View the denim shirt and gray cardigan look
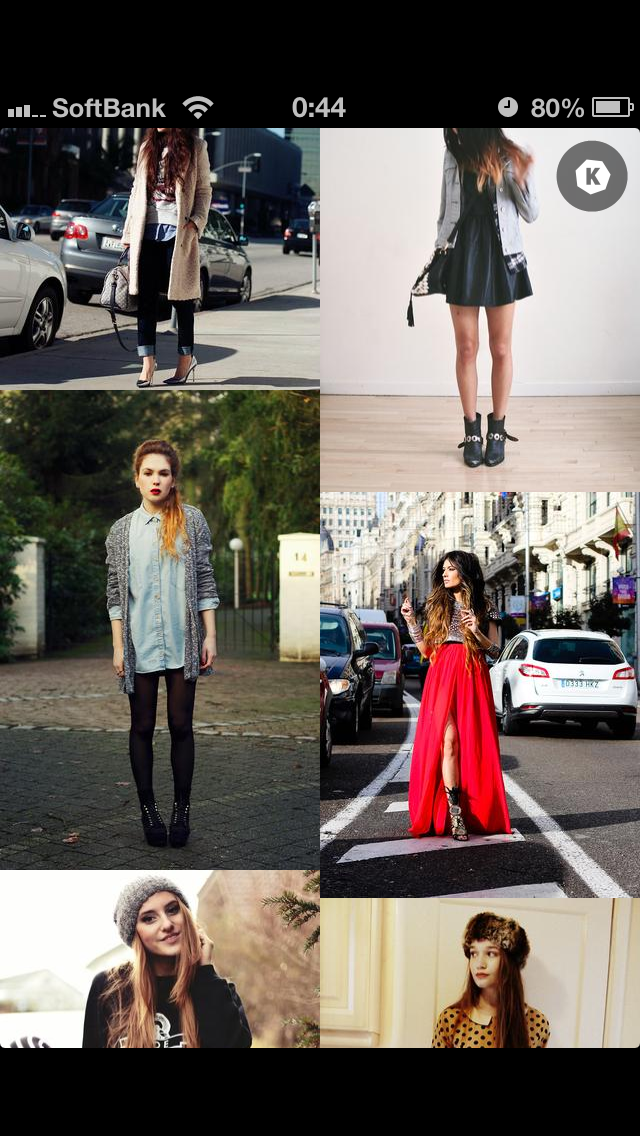This screenshot has width=640, height=1136. coord(160,630)
